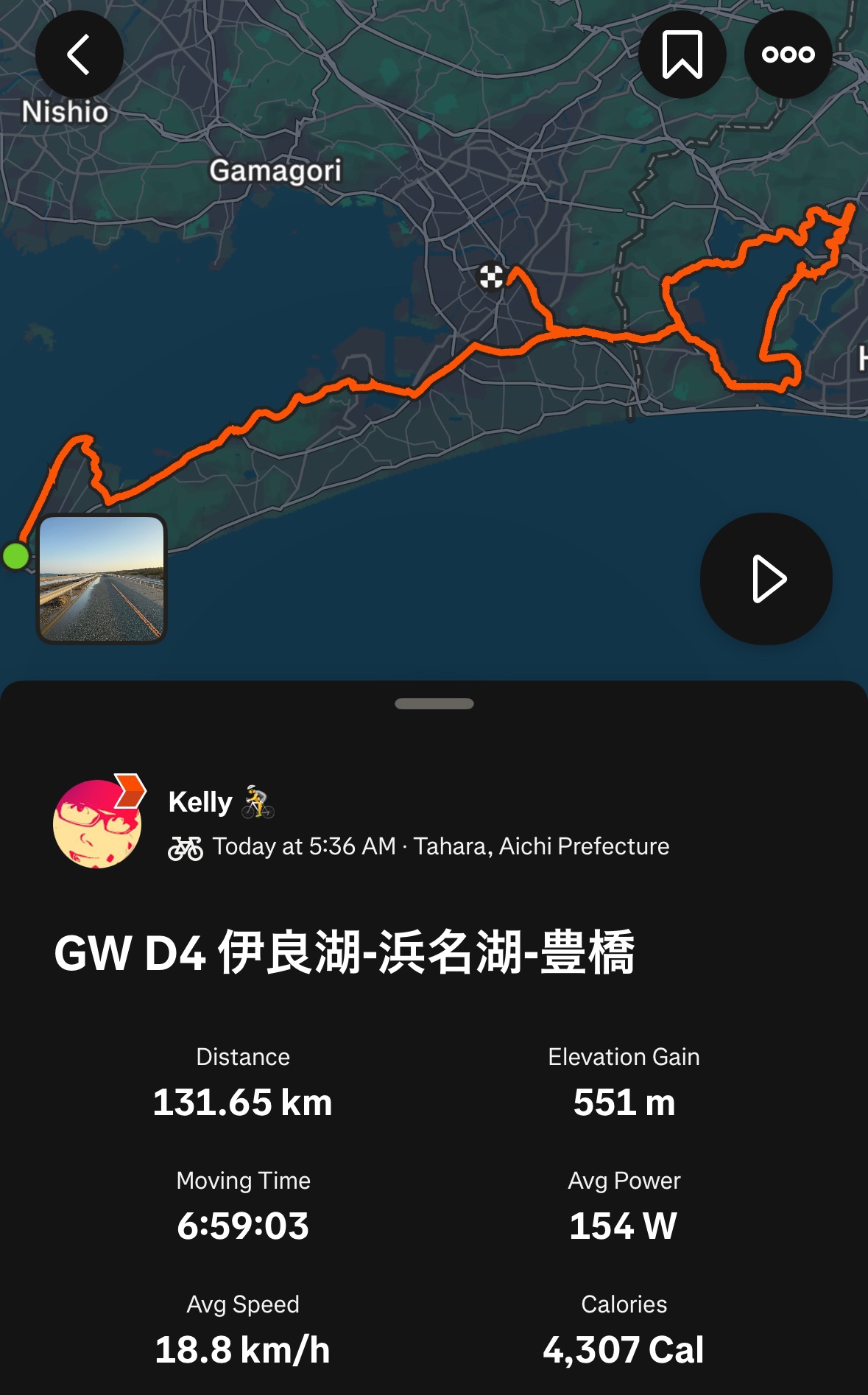
Task: Play the route flyover animation
Action: click(x=766, y=579)
